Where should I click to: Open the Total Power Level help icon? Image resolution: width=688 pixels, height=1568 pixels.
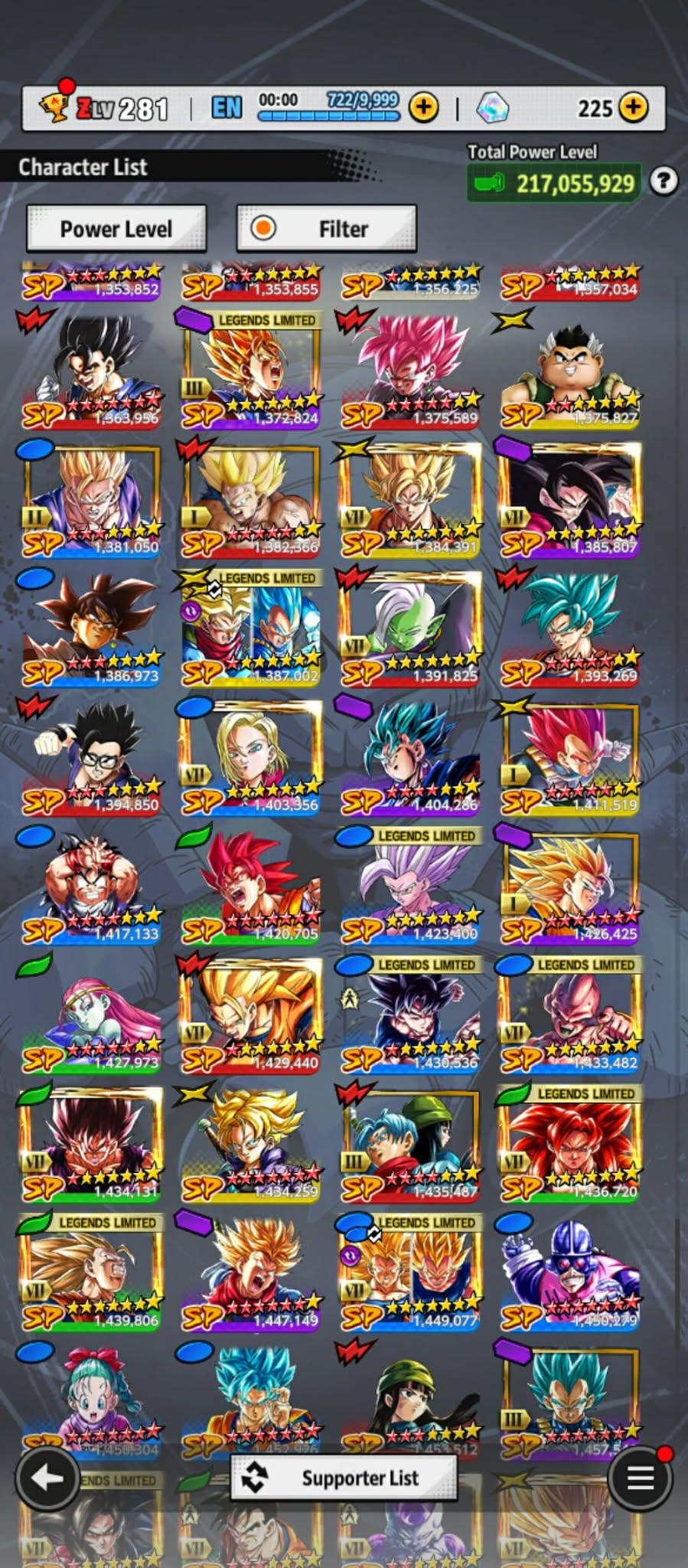point(664,181)
